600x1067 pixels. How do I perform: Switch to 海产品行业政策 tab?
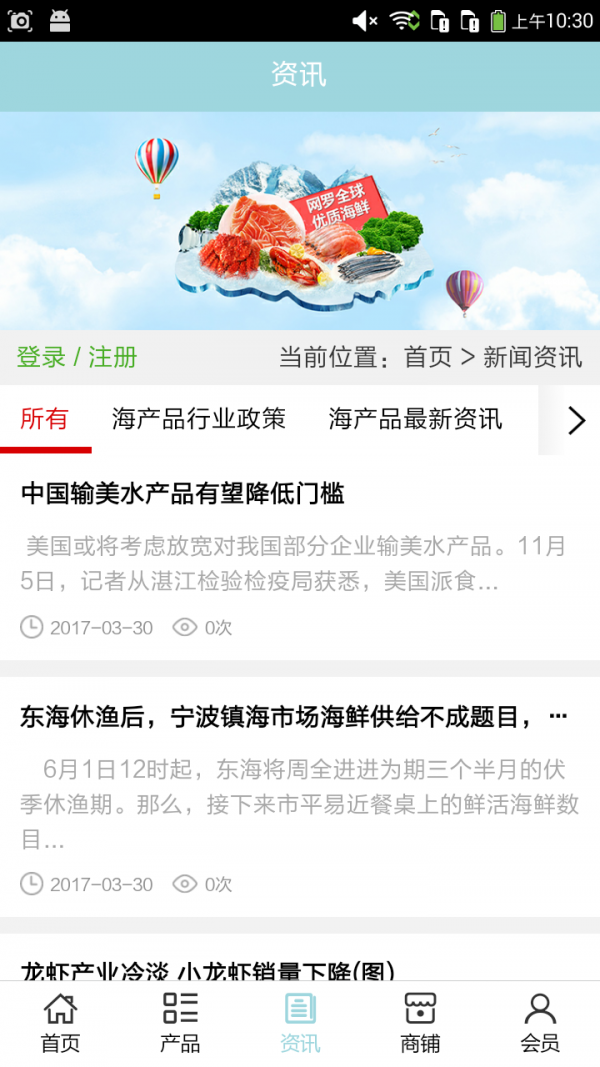tap(199, 419)
